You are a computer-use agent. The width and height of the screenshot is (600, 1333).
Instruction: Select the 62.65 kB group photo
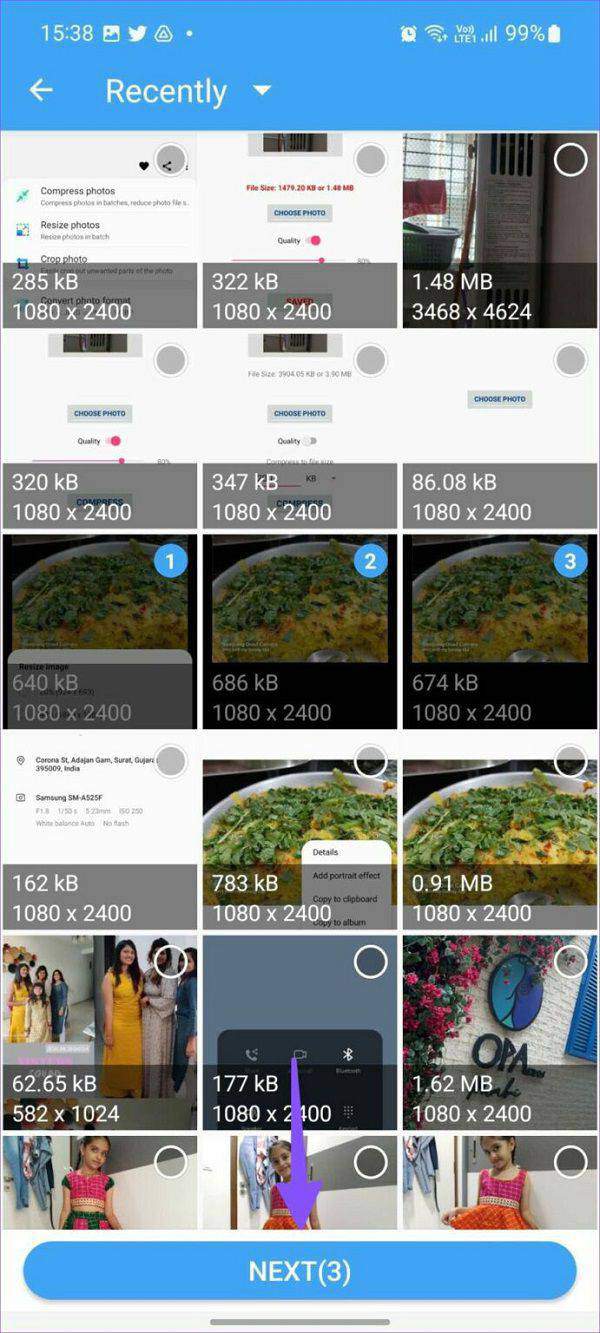tap(100, 1032)
